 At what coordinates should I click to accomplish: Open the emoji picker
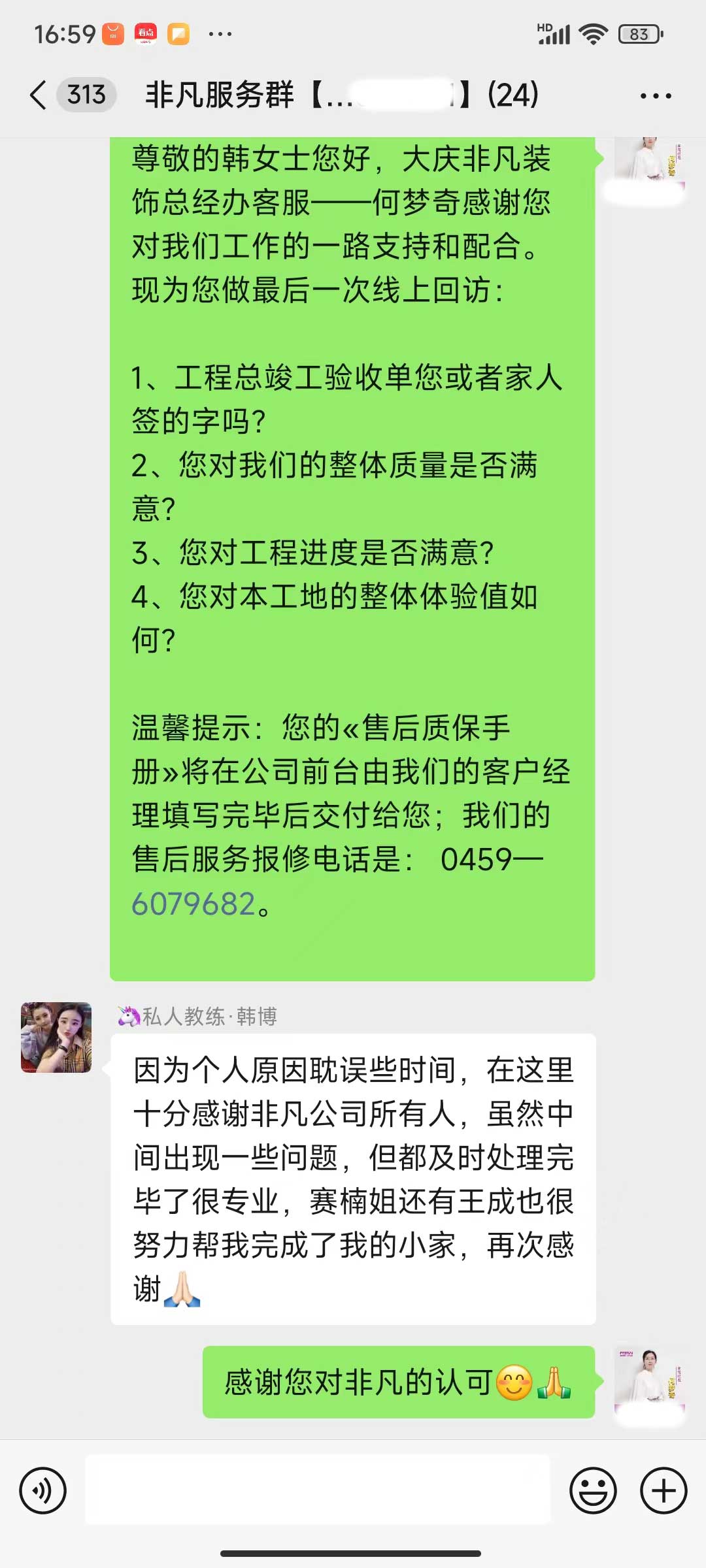593,1491
